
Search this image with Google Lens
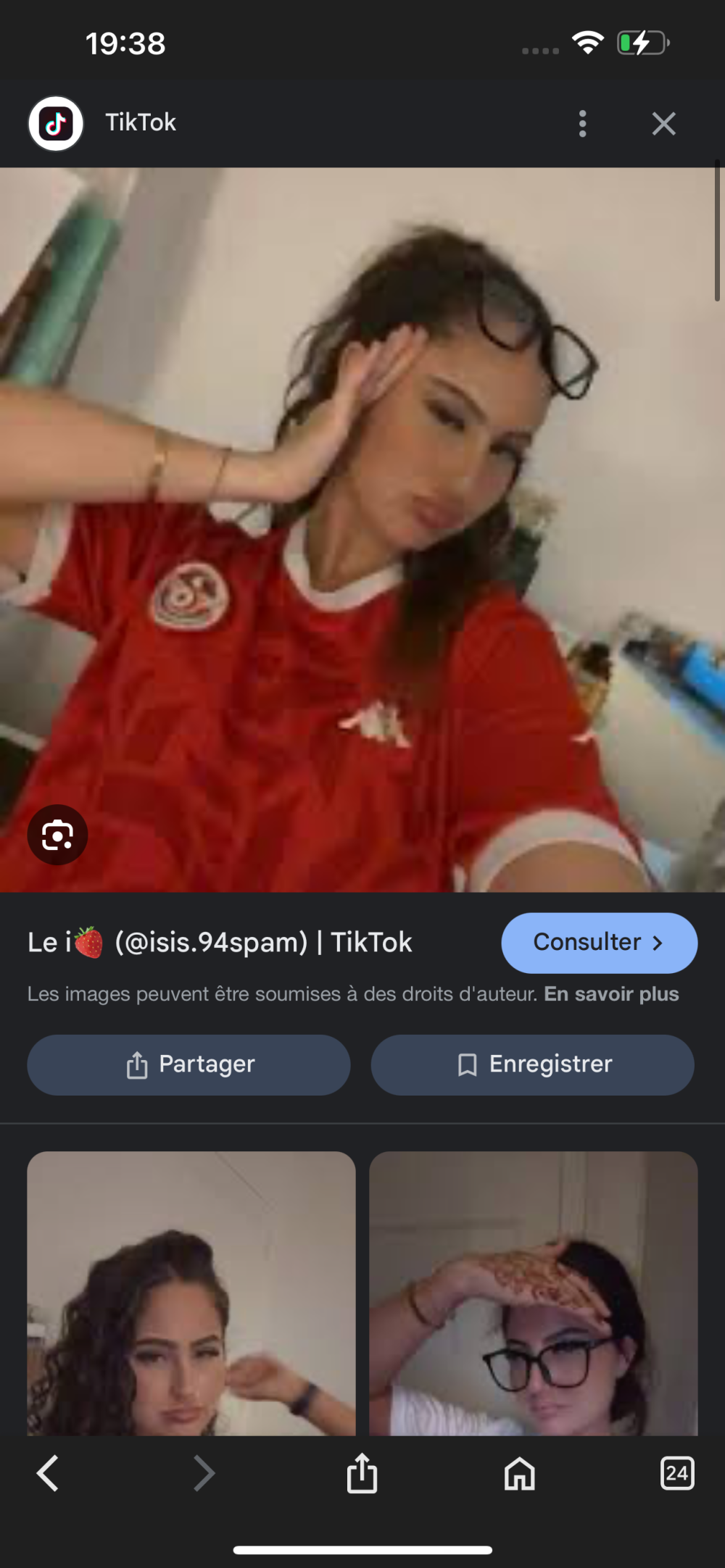coord(57,835)
